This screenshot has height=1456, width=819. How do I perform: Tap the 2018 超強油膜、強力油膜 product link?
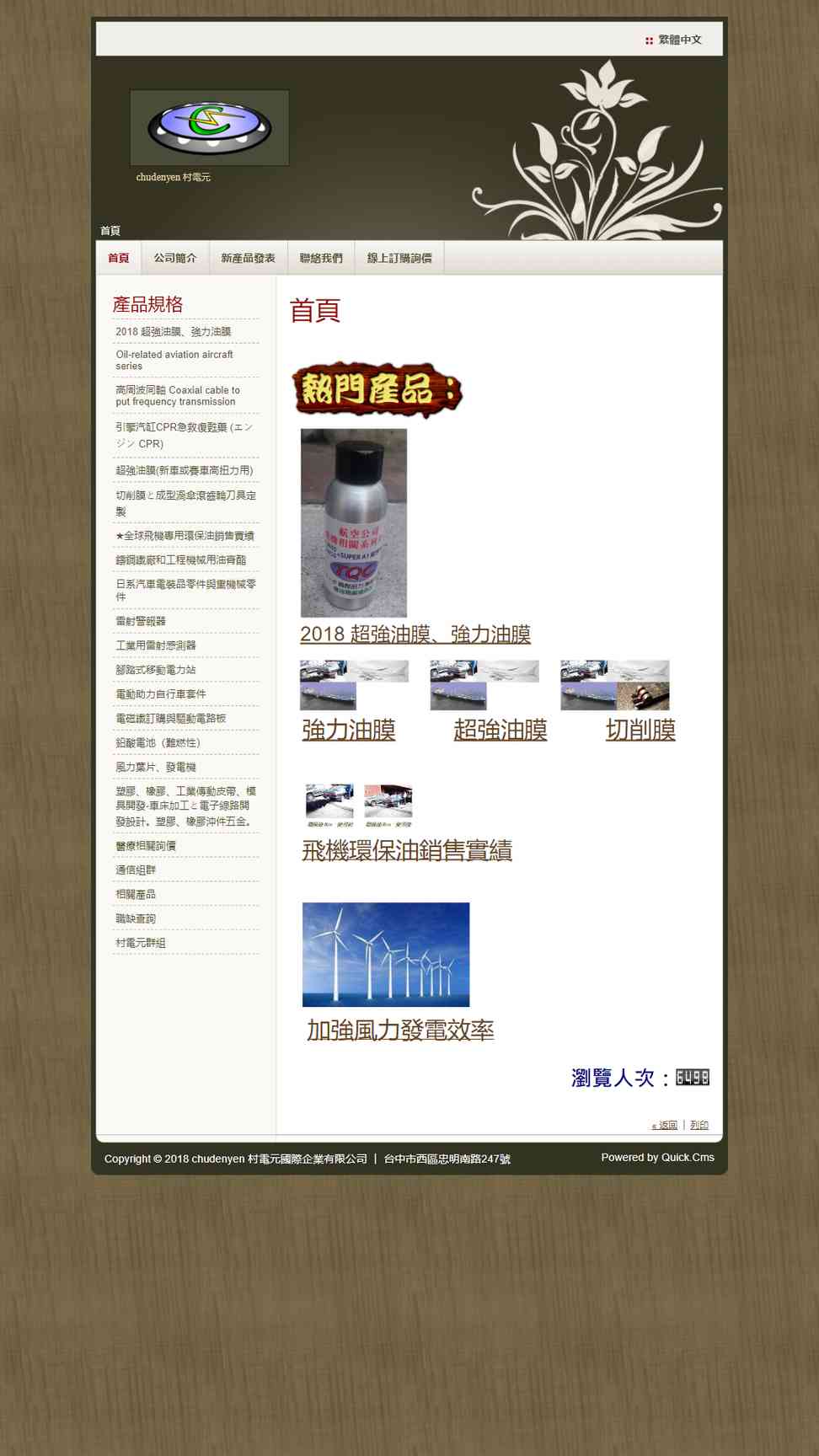pyautogui.click(x=415, y=634)
